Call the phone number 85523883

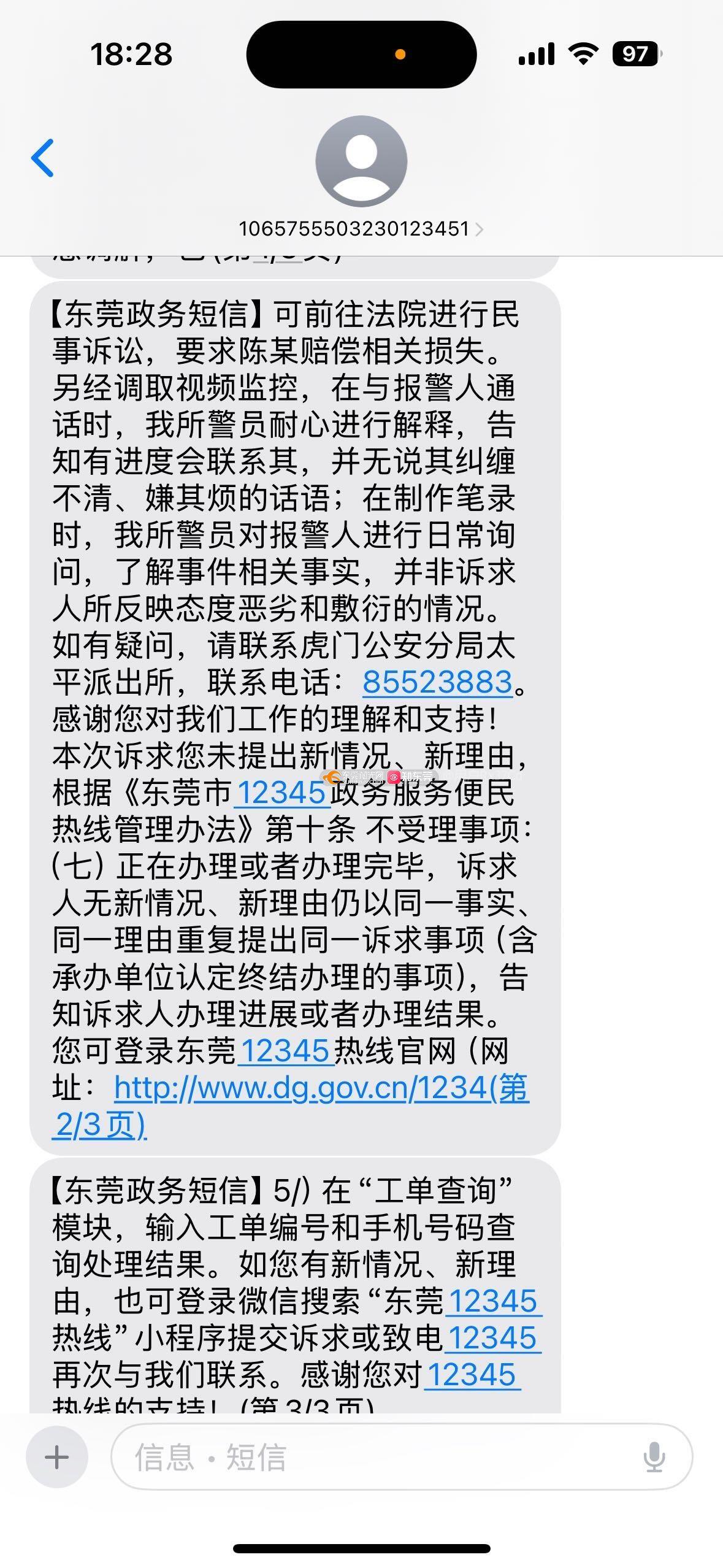[x=437, y=682]
